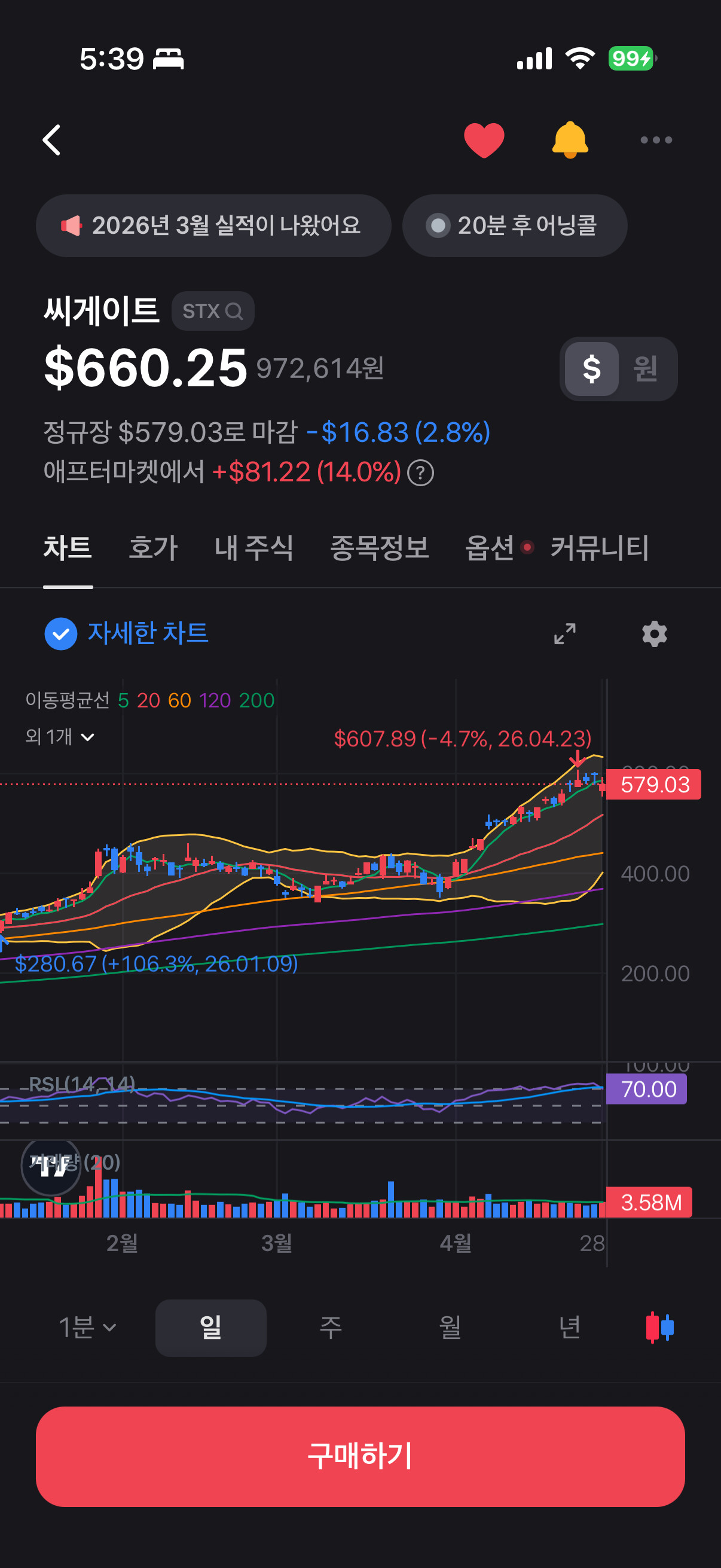Expand the 외 1개 indicator dropdown
The width and height of the screenshot is (721, 1568).
pyautogui.click(x=60, y=737)
